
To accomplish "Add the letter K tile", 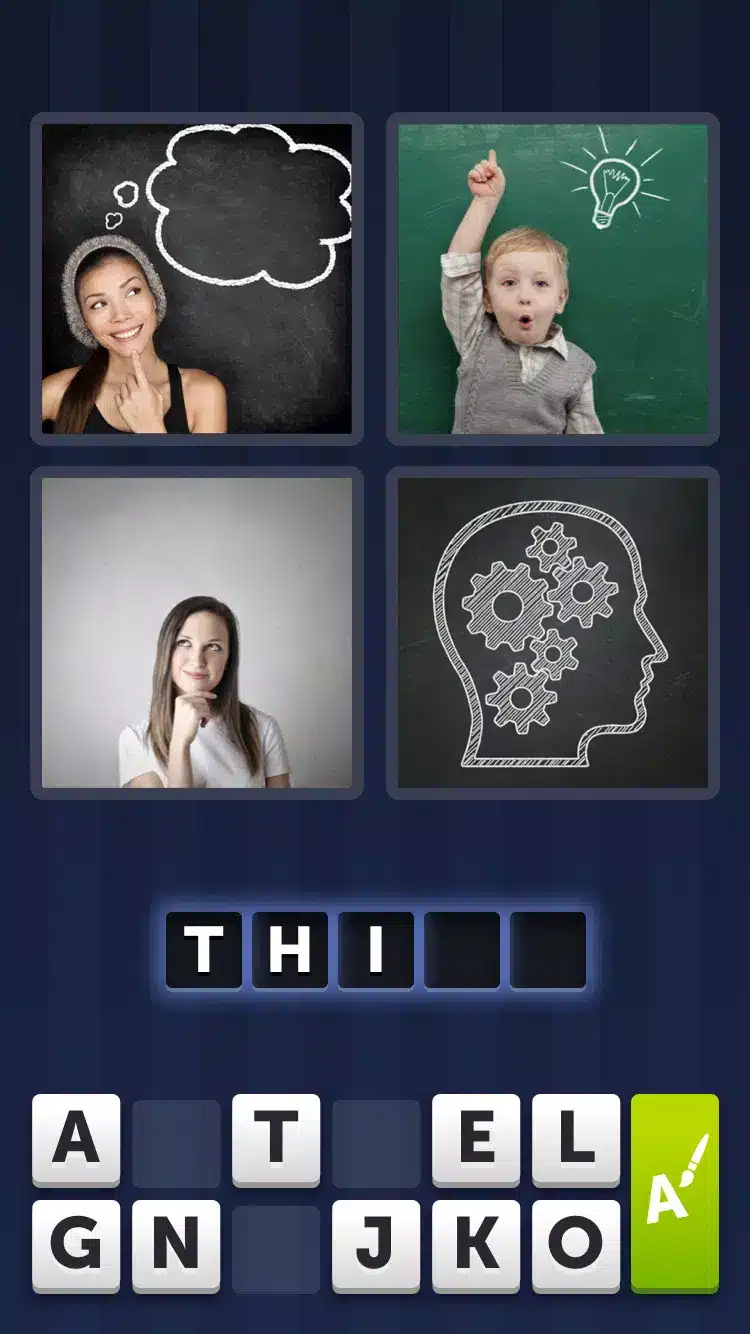I will click(476, 1245).
